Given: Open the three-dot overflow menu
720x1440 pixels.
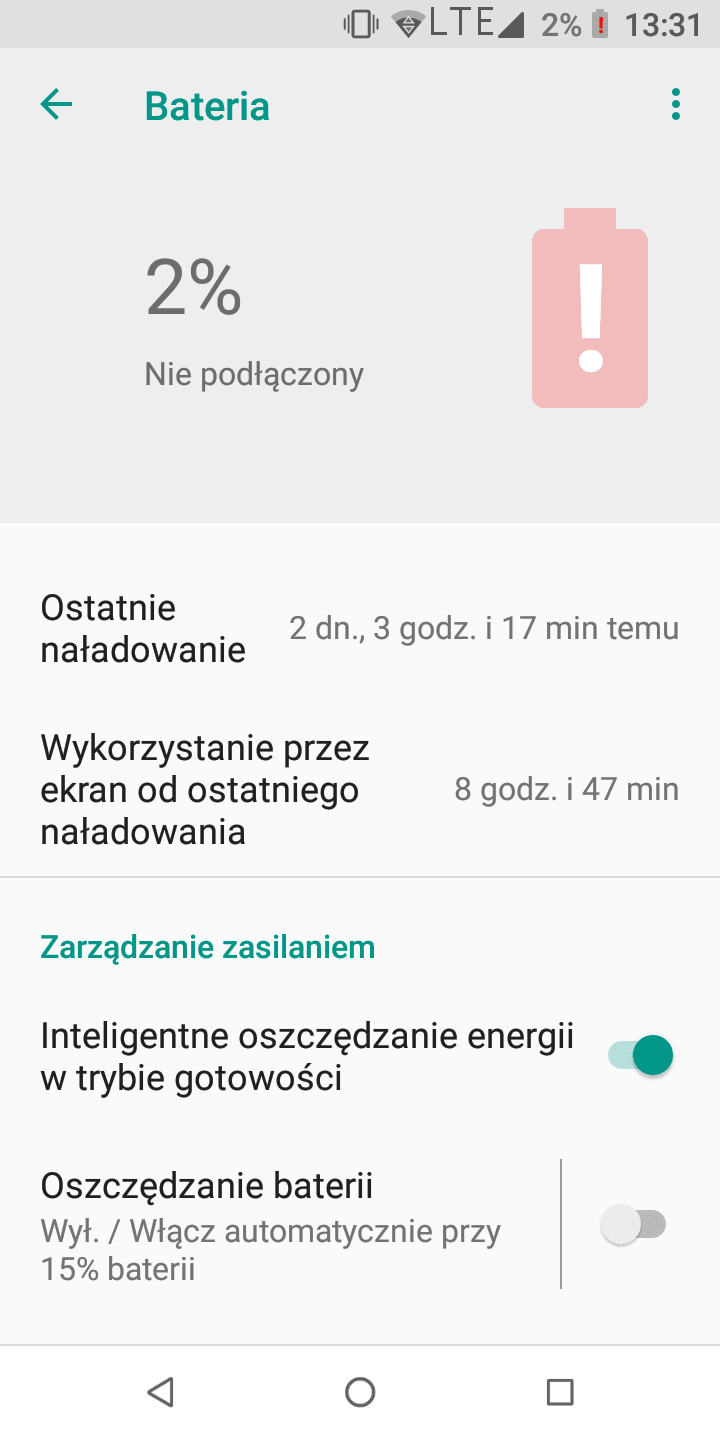Looking at the screenshot, I should point(676,105).
